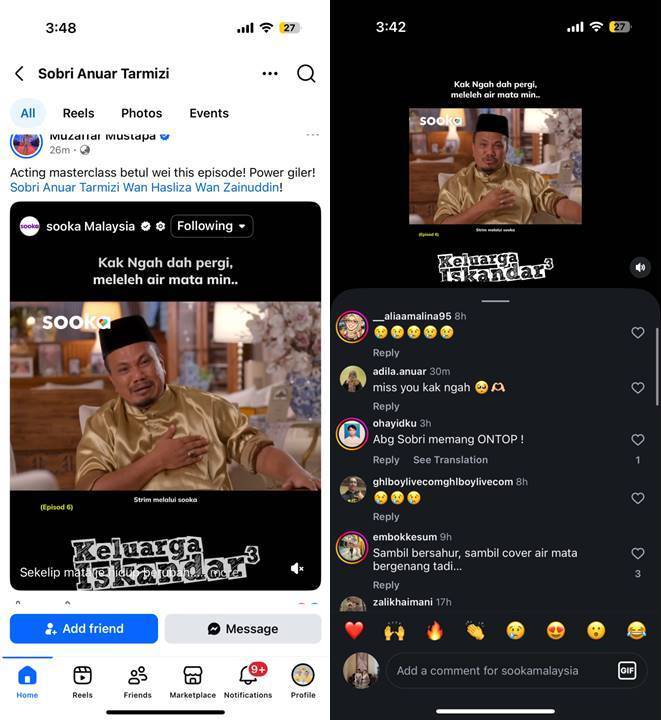See translation of ohayidku's comment
Screen dimensions: 661x720
click(450, 460)
